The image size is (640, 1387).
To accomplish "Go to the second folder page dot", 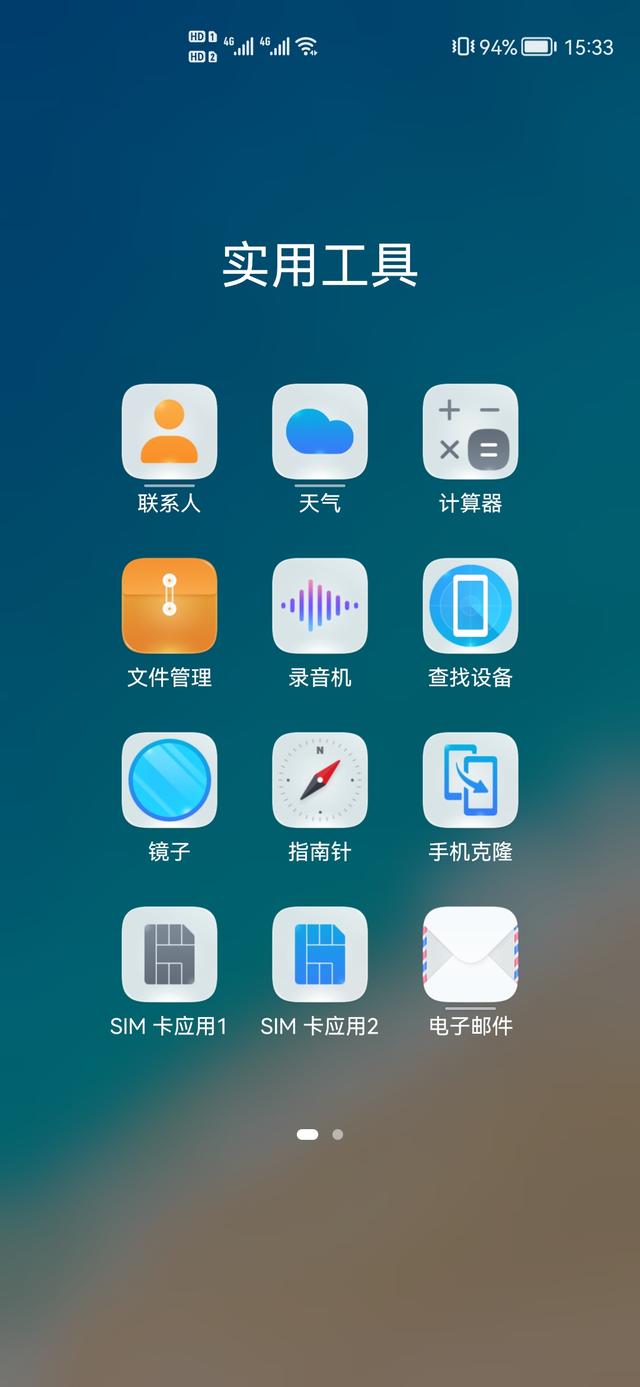I will (338, 1134).
